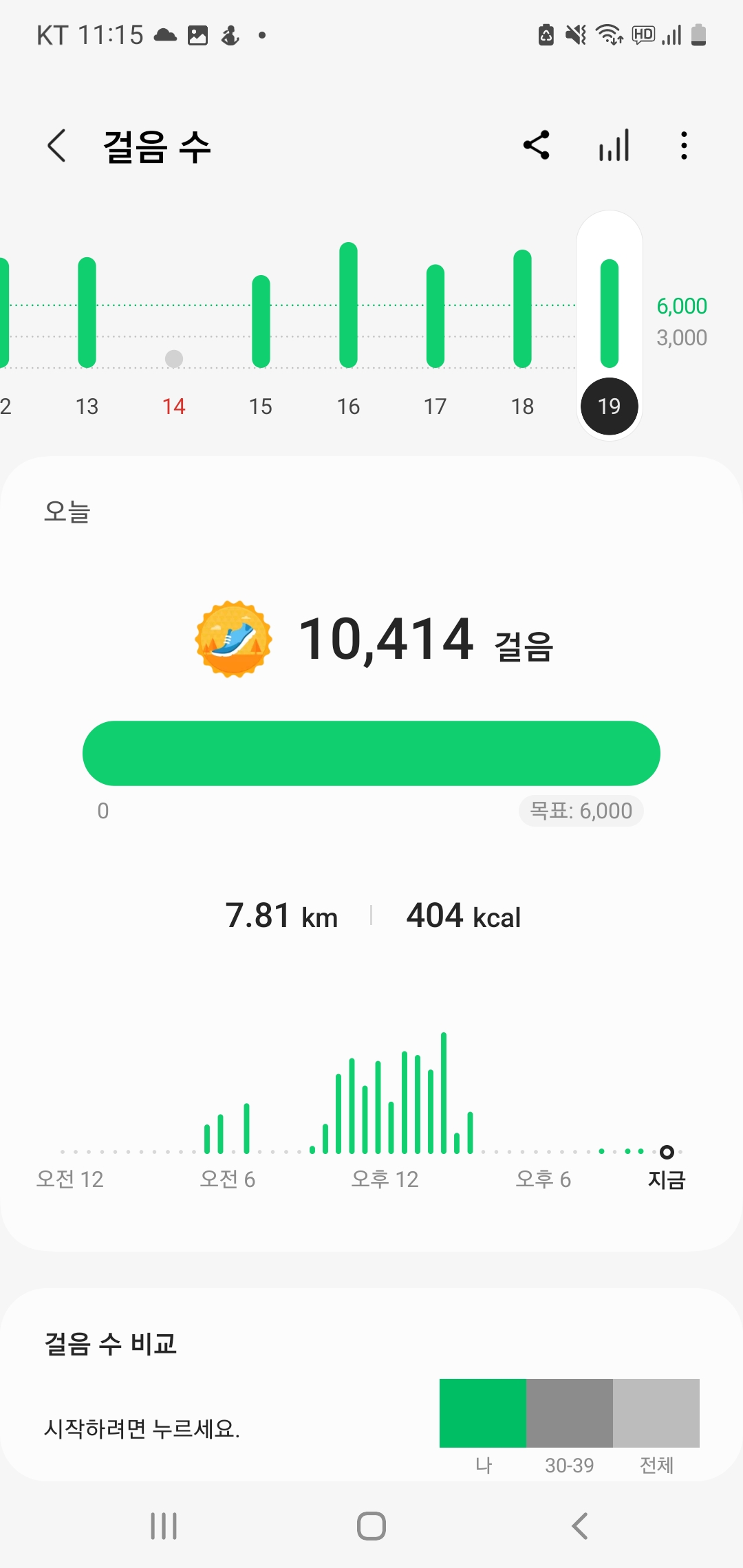Go to the home screen
Image resolution: width=743 pixels, height=1568 pixels.
point(371,1526)
